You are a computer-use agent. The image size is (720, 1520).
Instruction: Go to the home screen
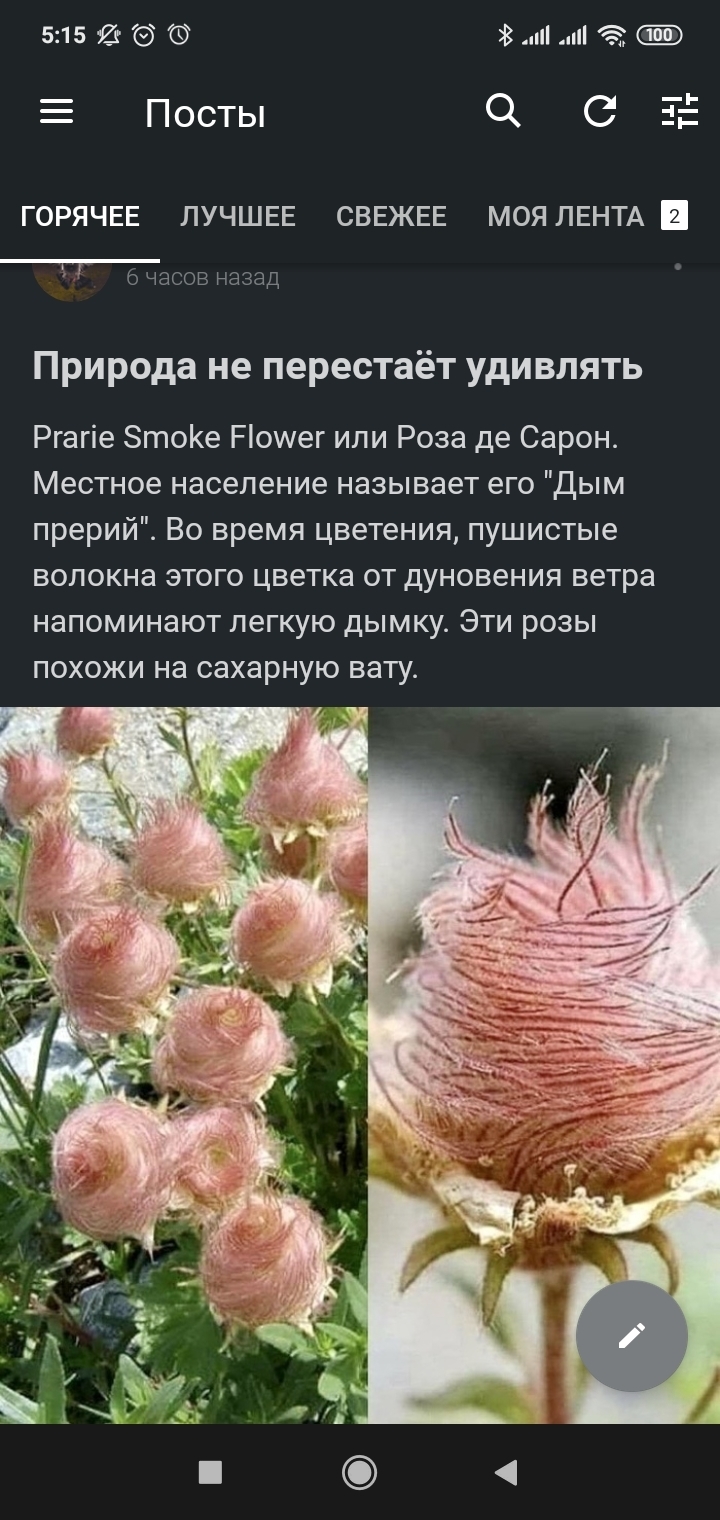pos(359,1472)
